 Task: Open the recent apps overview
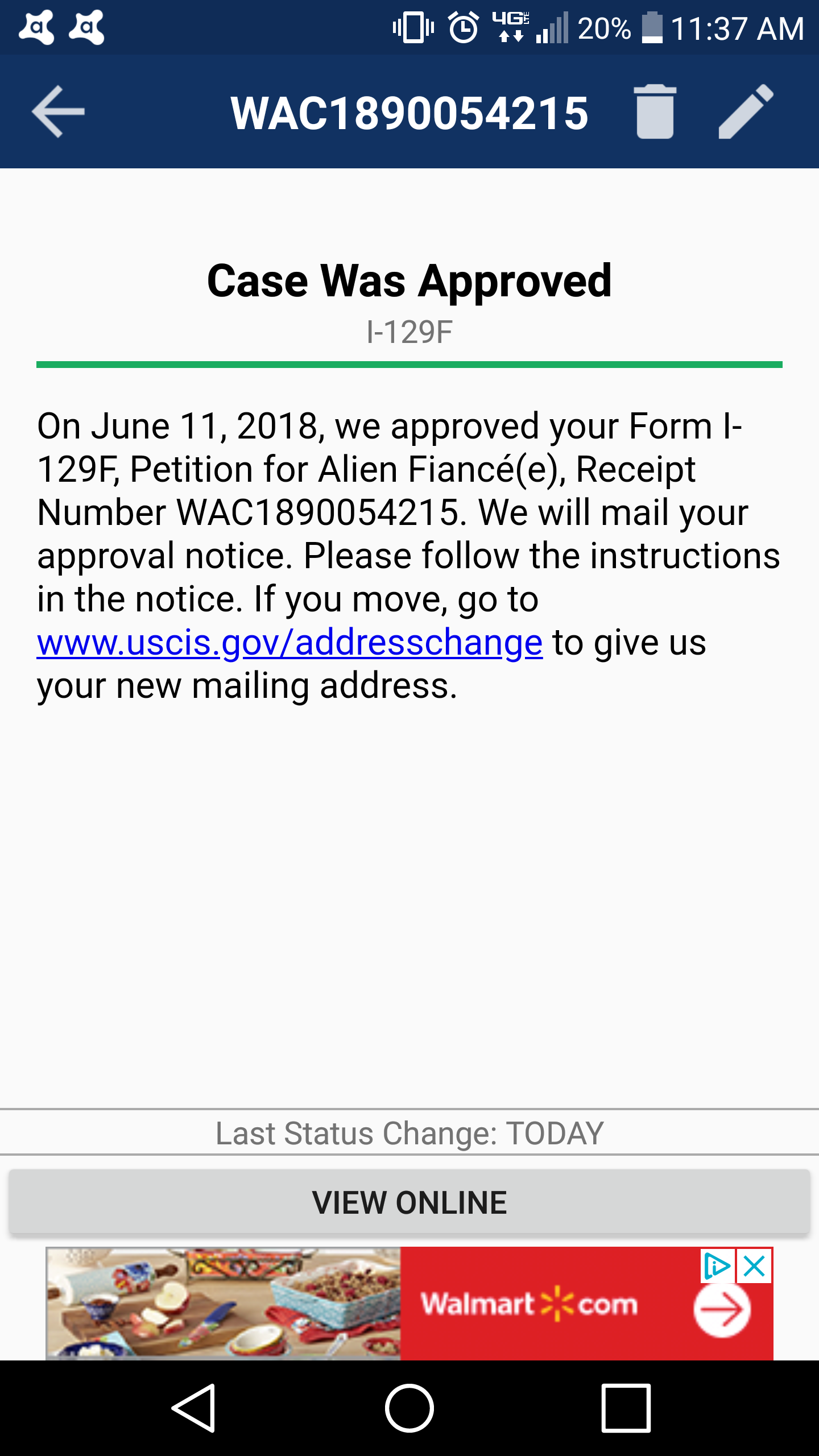click(626, 1408)
